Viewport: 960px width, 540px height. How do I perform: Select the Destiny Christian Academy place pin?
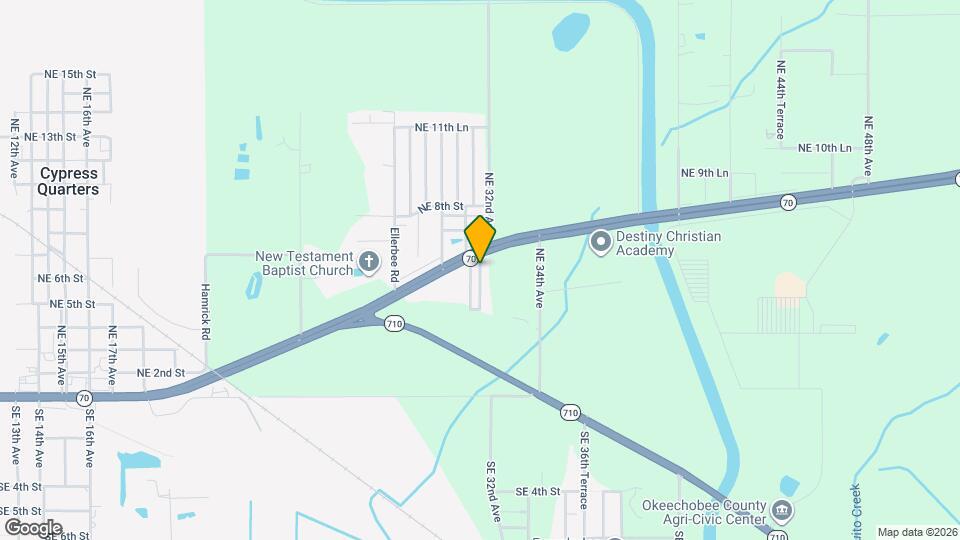pos(600,242)
